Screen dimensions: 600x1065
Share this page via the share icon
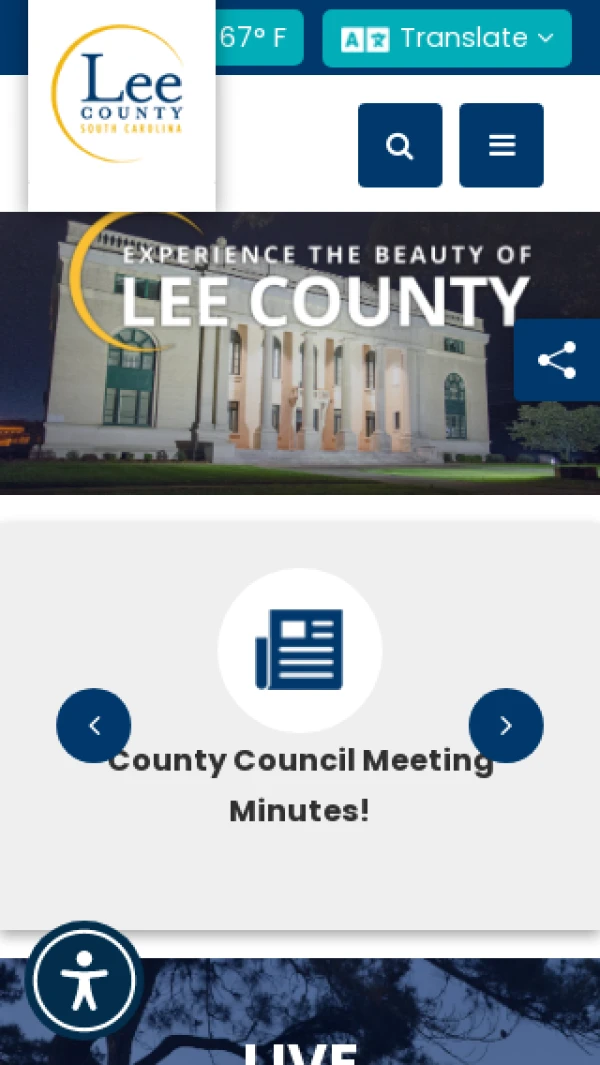(557, 360)
